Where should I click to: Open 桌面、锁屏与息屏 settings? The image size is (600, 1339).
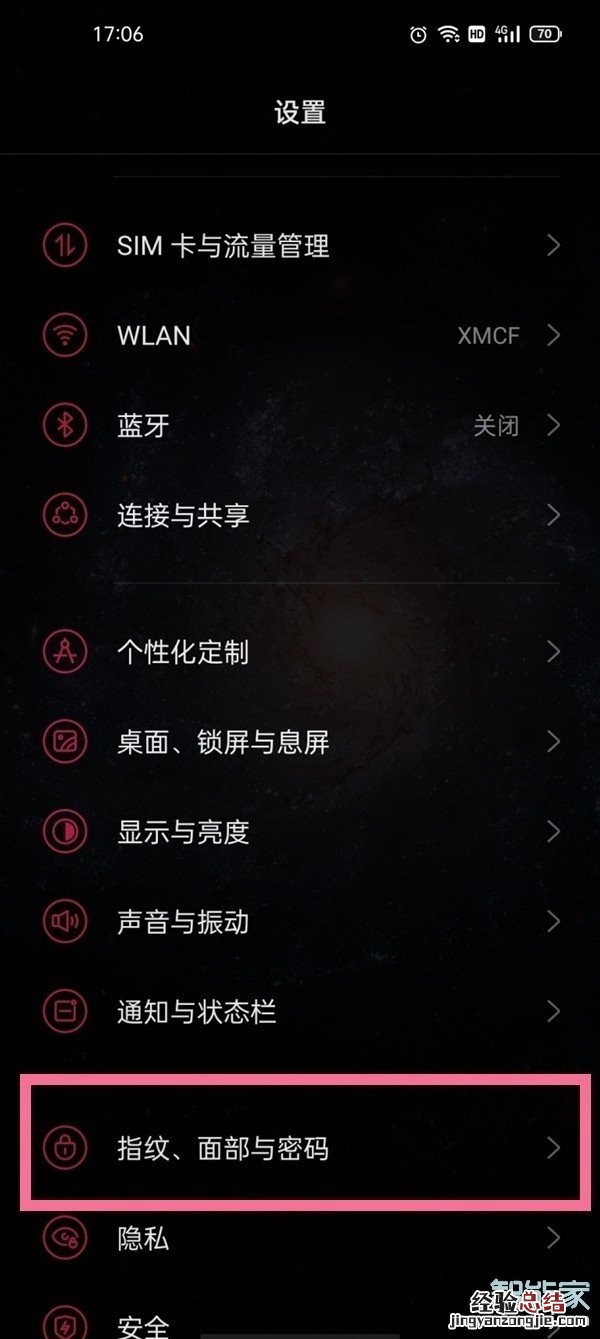[223, 743]
